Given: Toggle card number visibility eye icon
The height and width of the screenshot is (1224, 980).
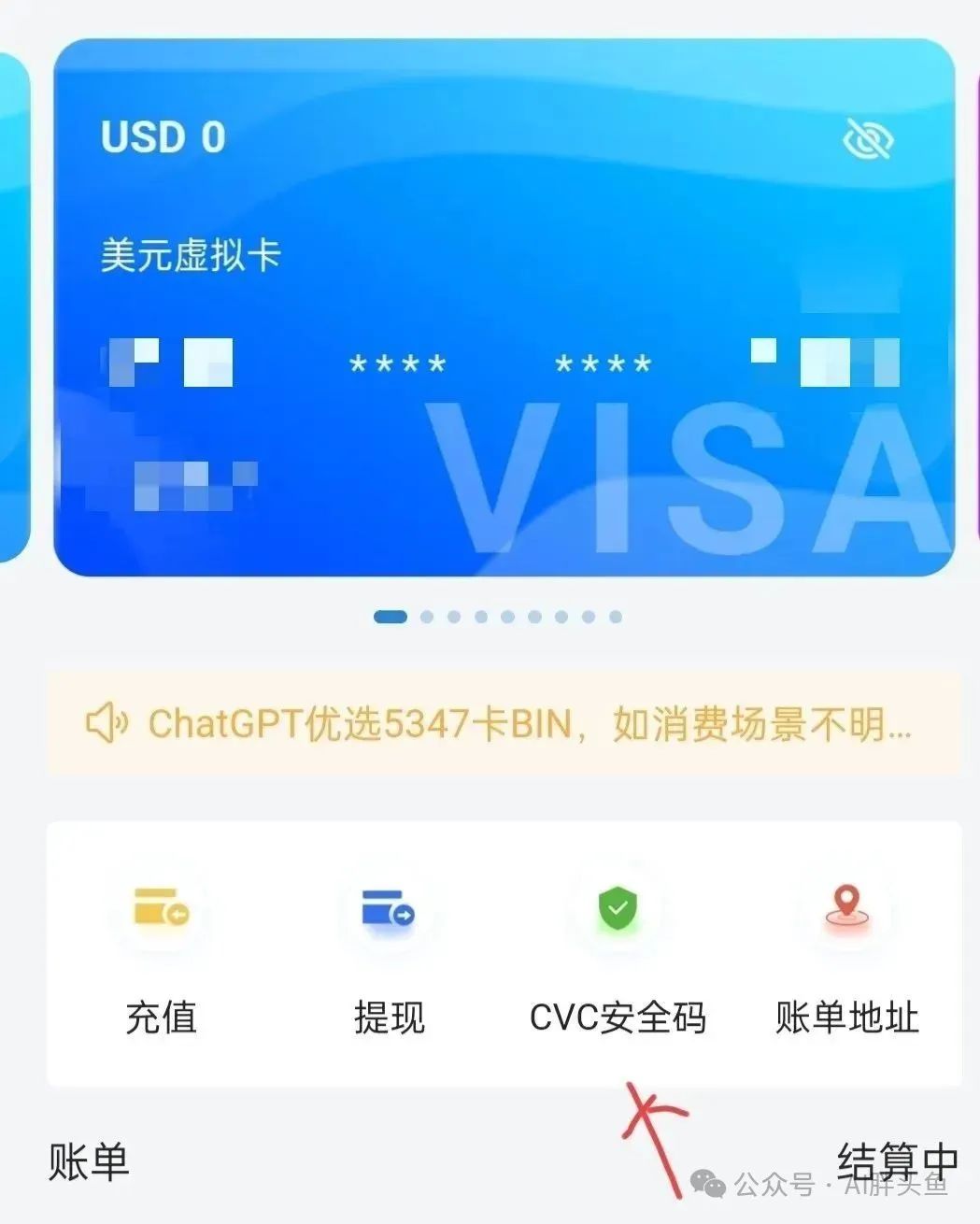Looking at the screenshot, I should coord(867,140).
